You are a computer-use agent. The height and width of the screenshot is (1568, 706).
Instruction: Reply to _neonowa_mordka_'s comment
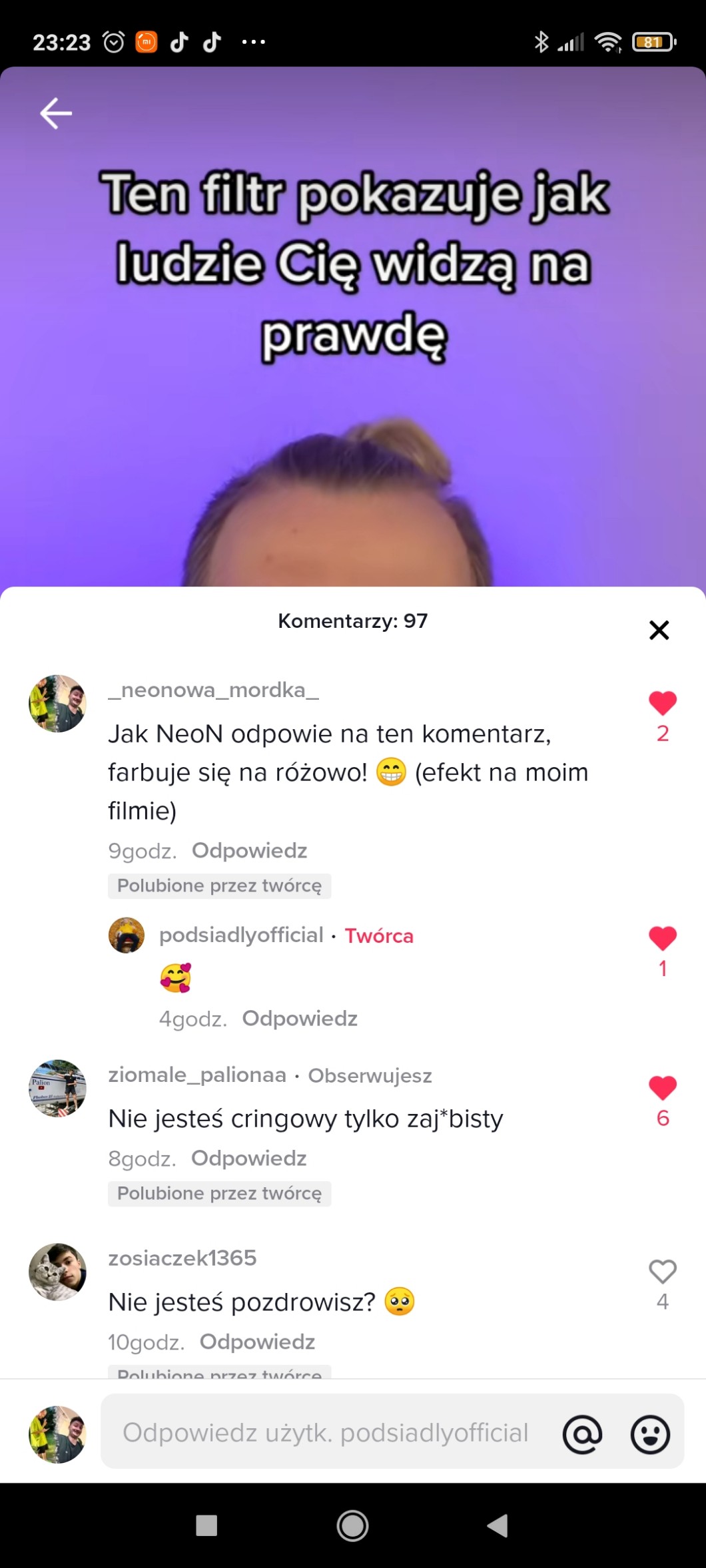pos(249,850)
